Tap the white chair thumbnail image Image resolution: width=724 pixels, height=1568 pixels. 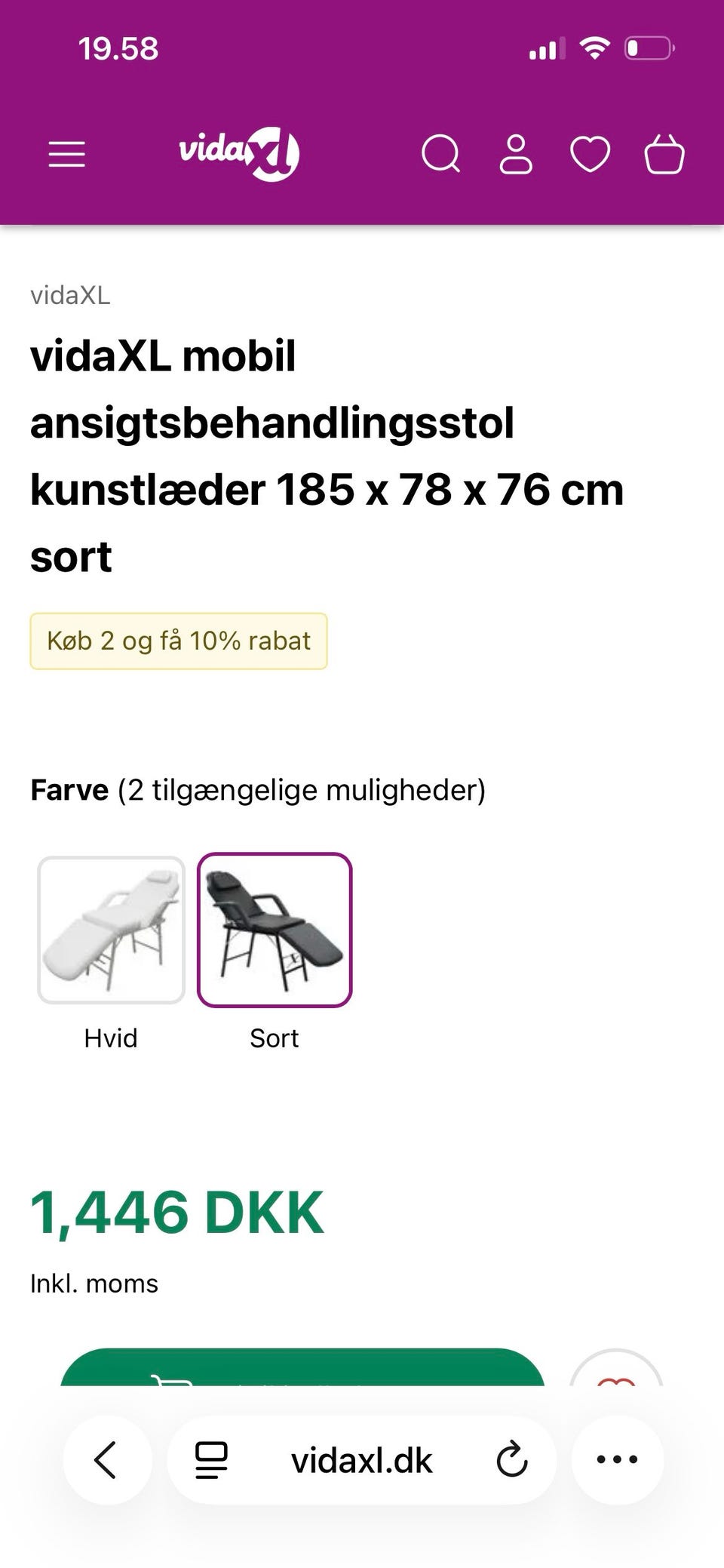(x=111, y=930)
